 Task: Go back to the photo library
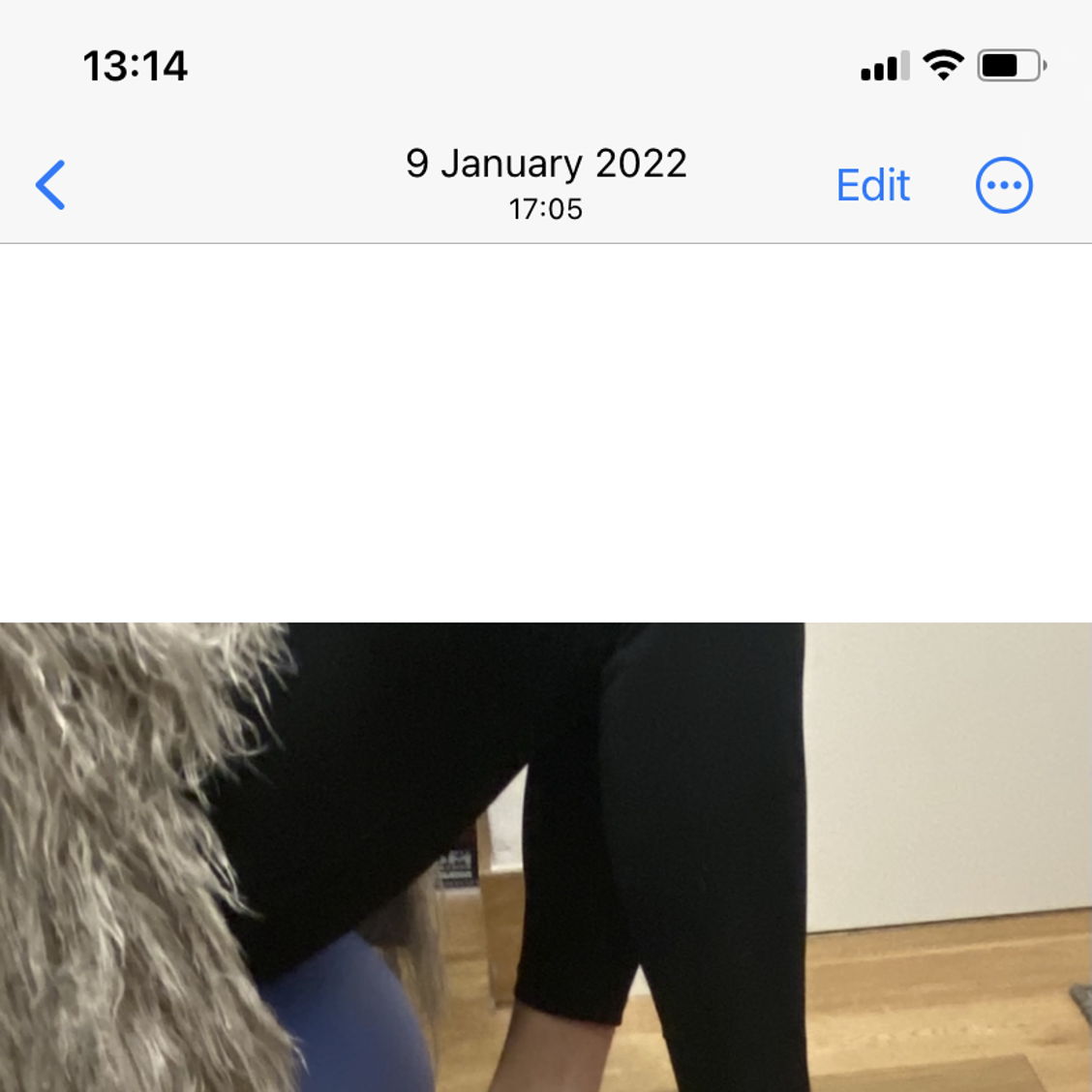tap(50, 185)
